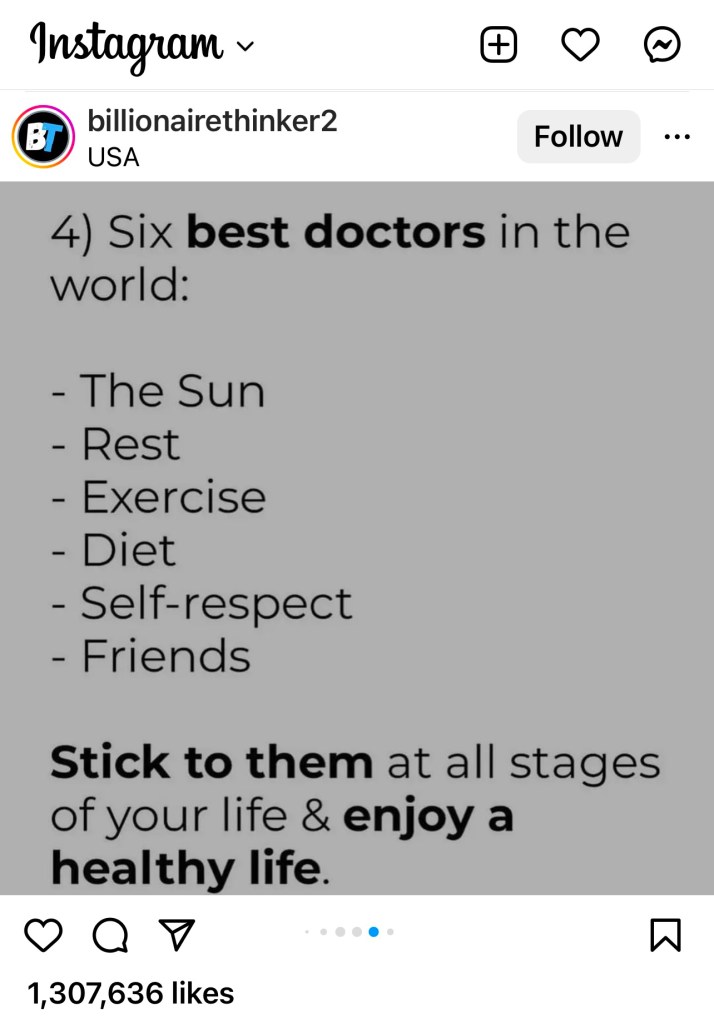Open billionairethinker2 profile picture
This screenshot has height=1023, width=714.
[x=42, y=137]
